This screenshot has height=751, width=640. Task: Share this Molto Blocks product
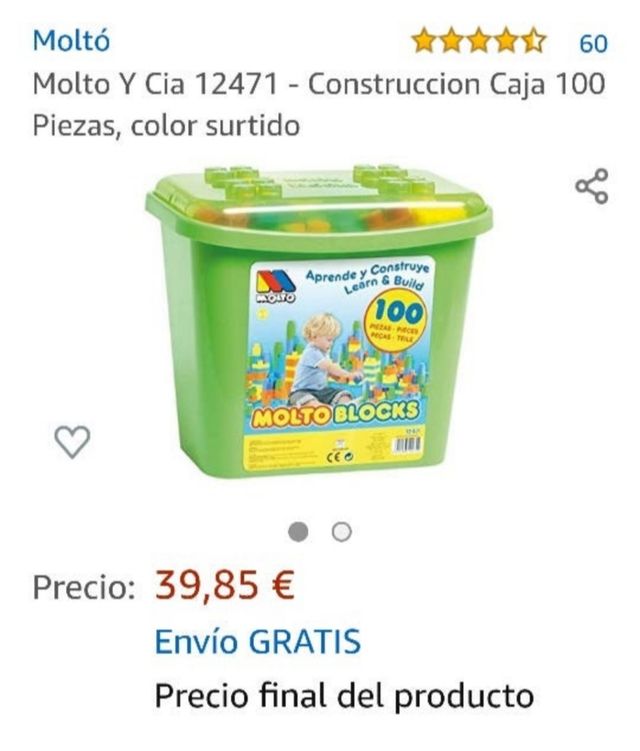592,187
